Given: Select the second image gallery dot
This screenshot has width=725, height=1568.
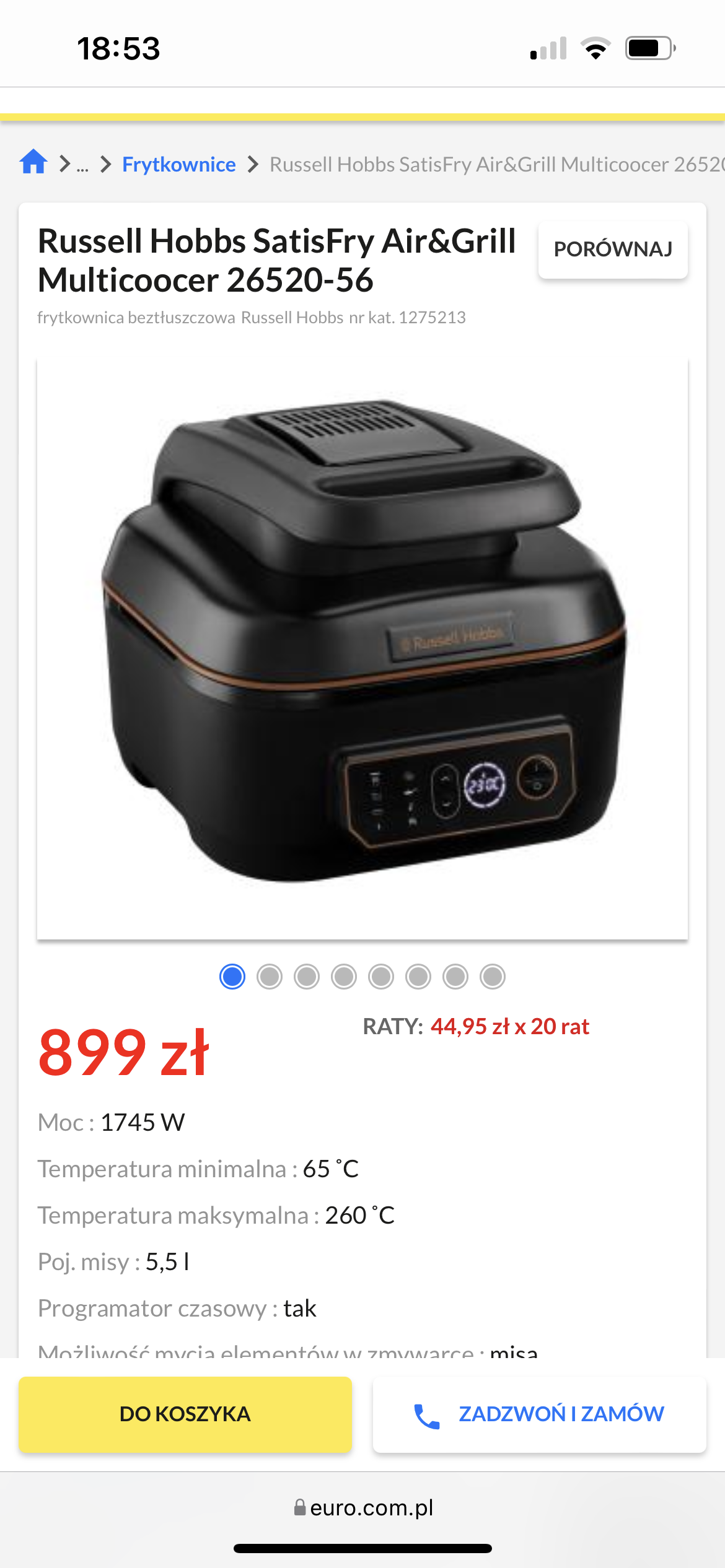Looking at the screenshot, I should (270, 977).
